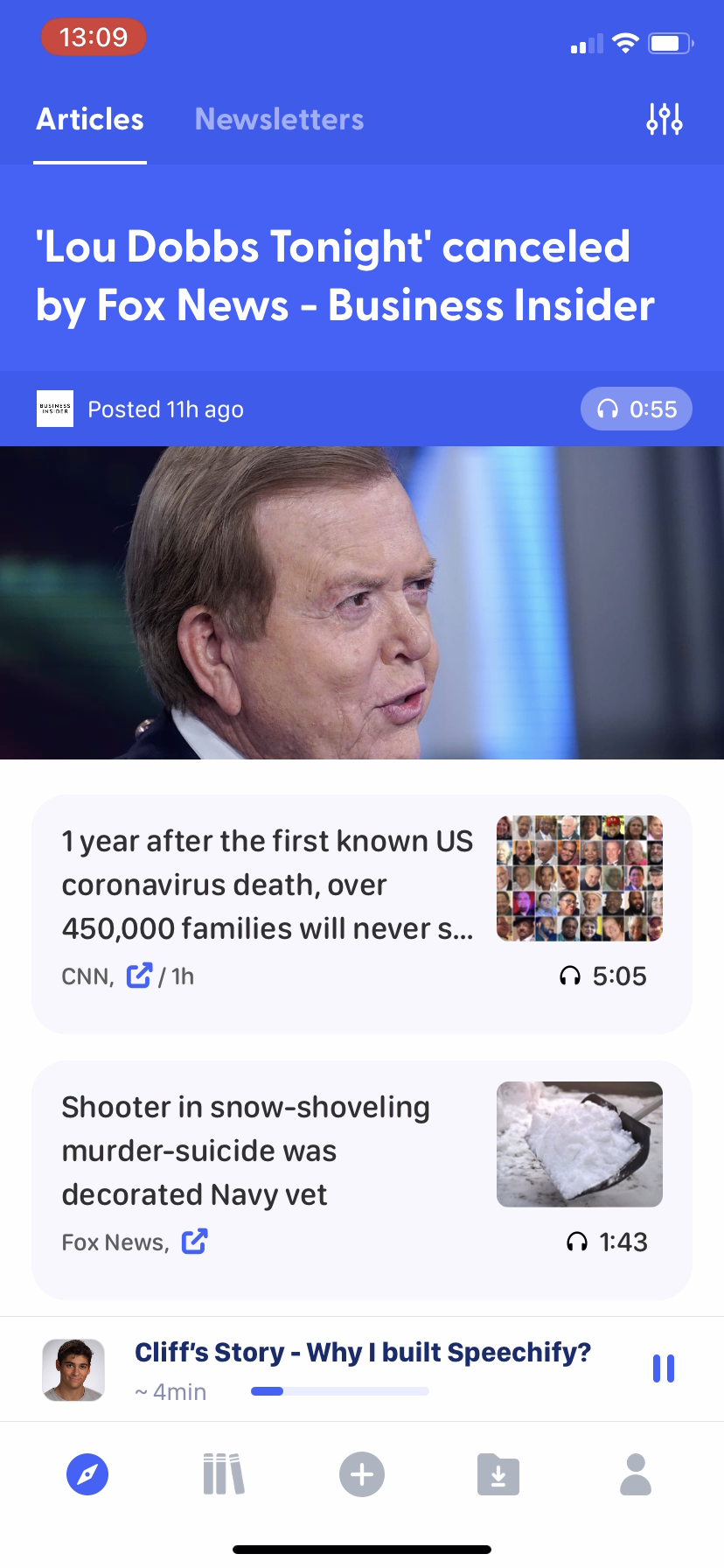Open the profile tab
The width and height of the screenshot is (724, 1568).
[636, 1474]
